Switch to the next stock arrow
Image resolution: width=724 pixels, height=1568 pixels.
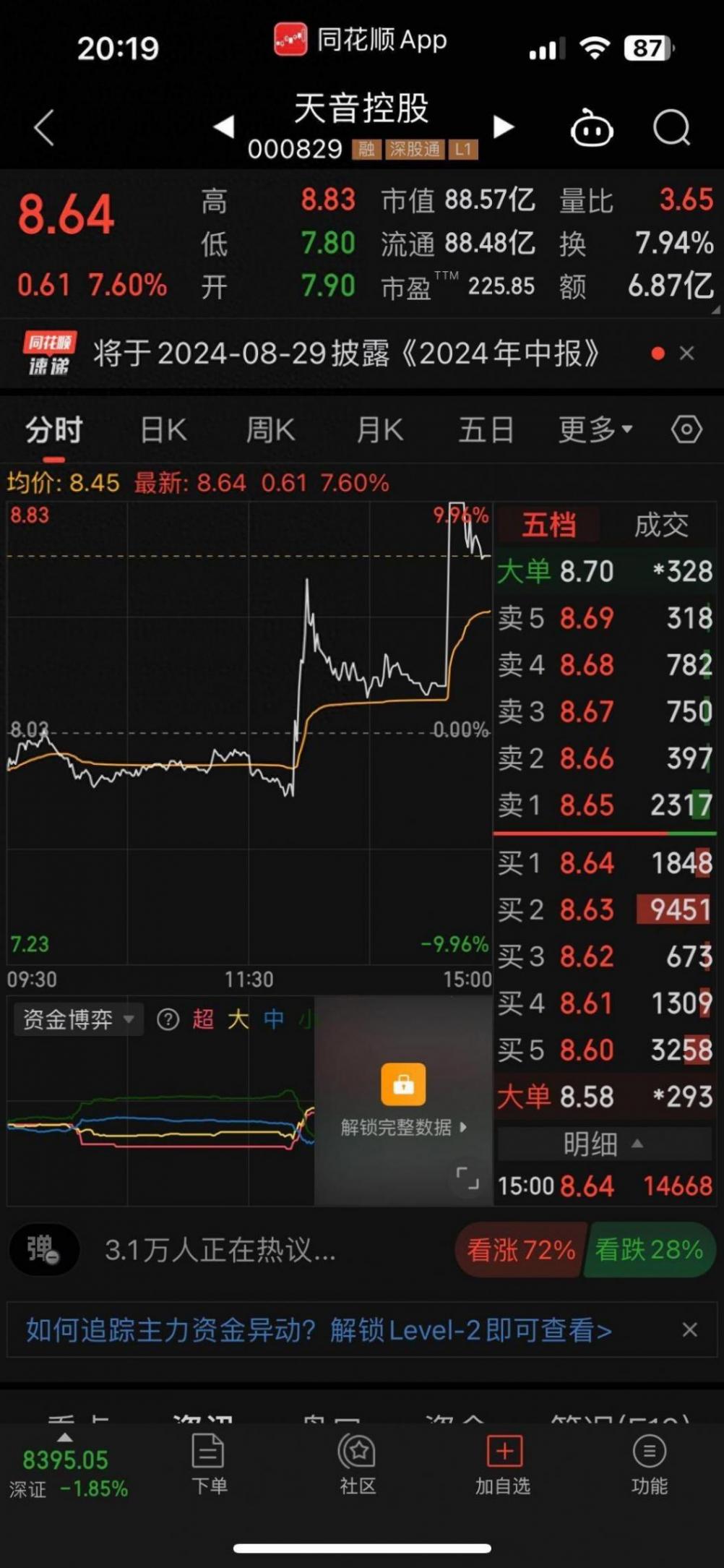point(503,127)
